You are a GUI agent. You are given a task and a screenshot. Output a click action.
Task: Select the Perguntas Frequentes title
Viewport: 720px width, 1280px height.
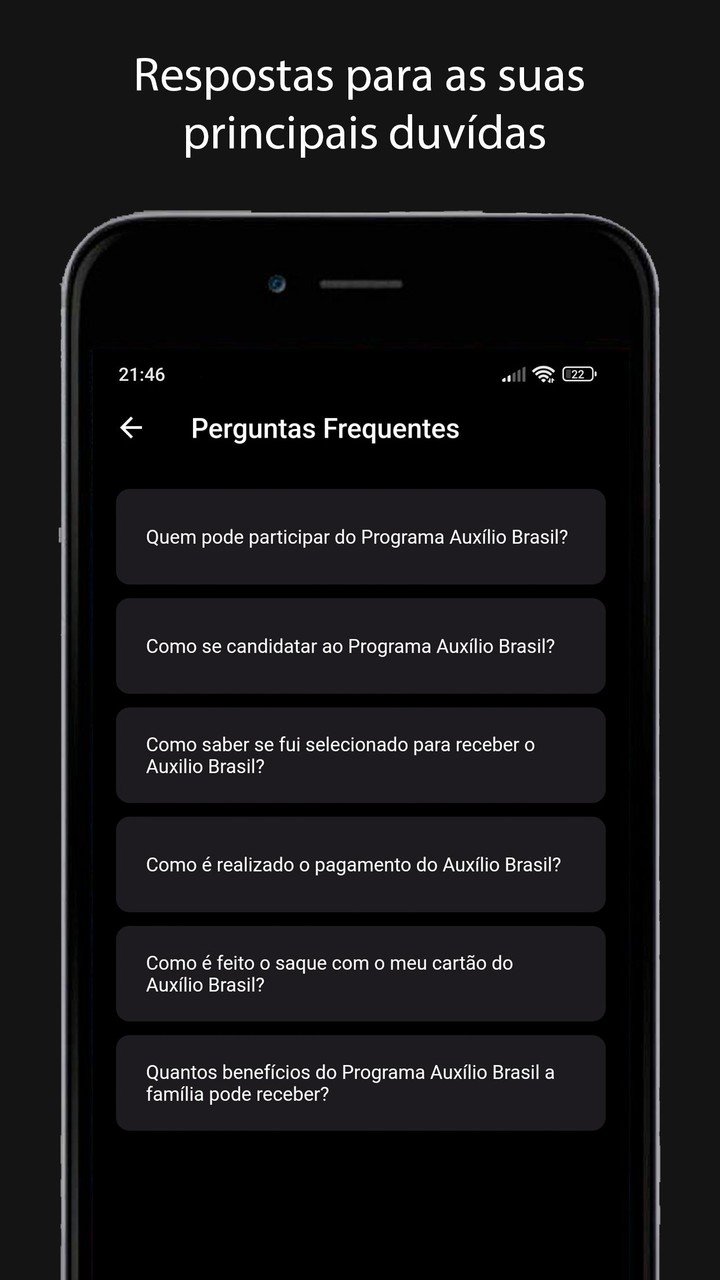325,428
